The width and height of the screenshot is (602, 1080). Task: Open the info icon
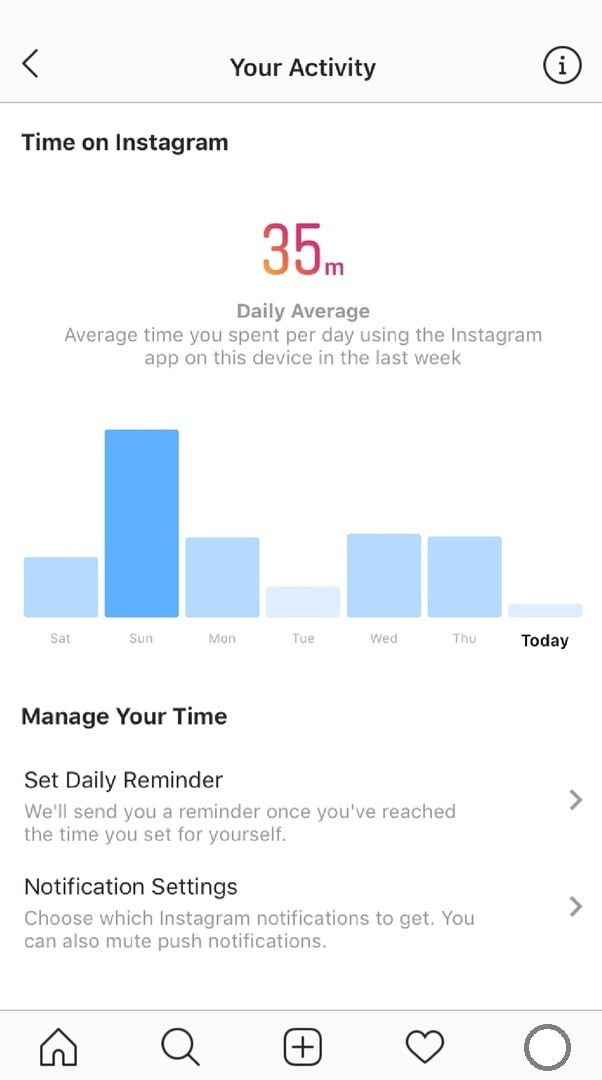click(562, 66)
